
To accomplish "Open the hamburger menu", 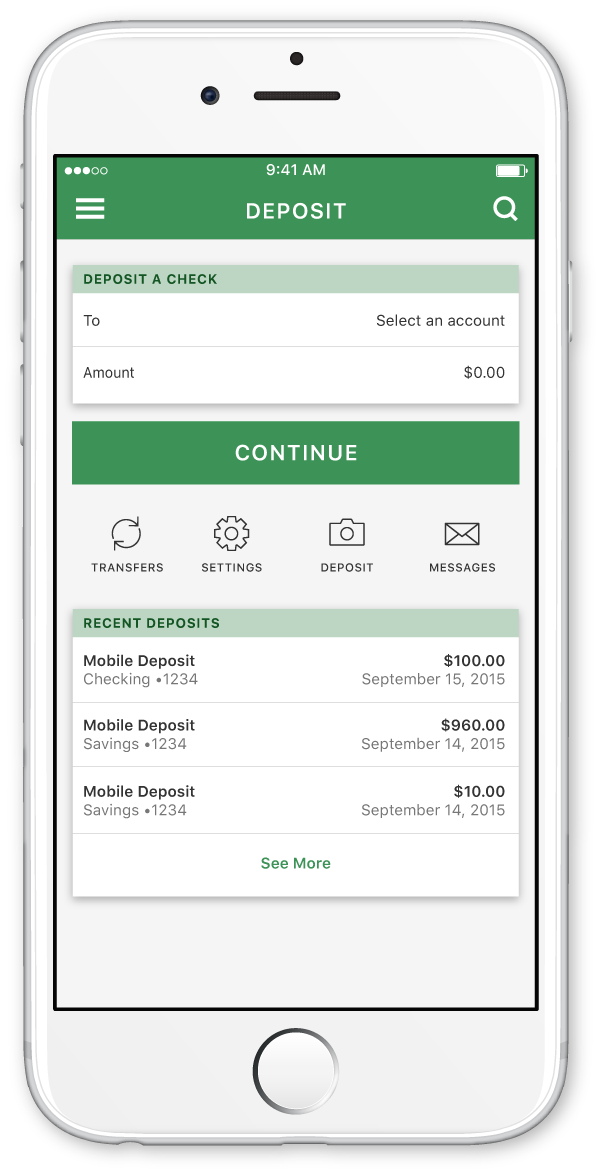I will [x=90, y=209].
